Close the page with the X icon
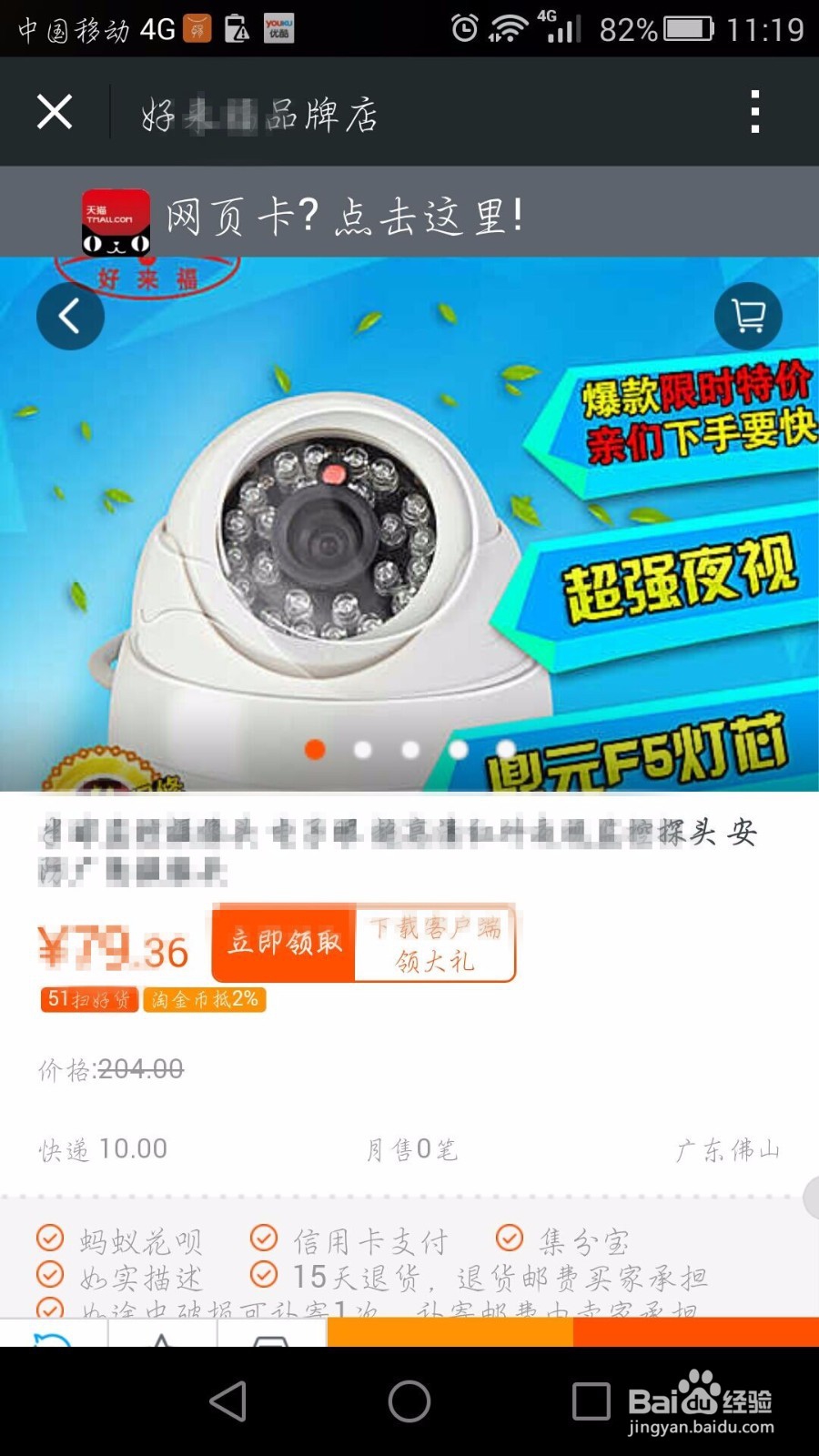819x1456 pixels. click(x=55, y=112)
